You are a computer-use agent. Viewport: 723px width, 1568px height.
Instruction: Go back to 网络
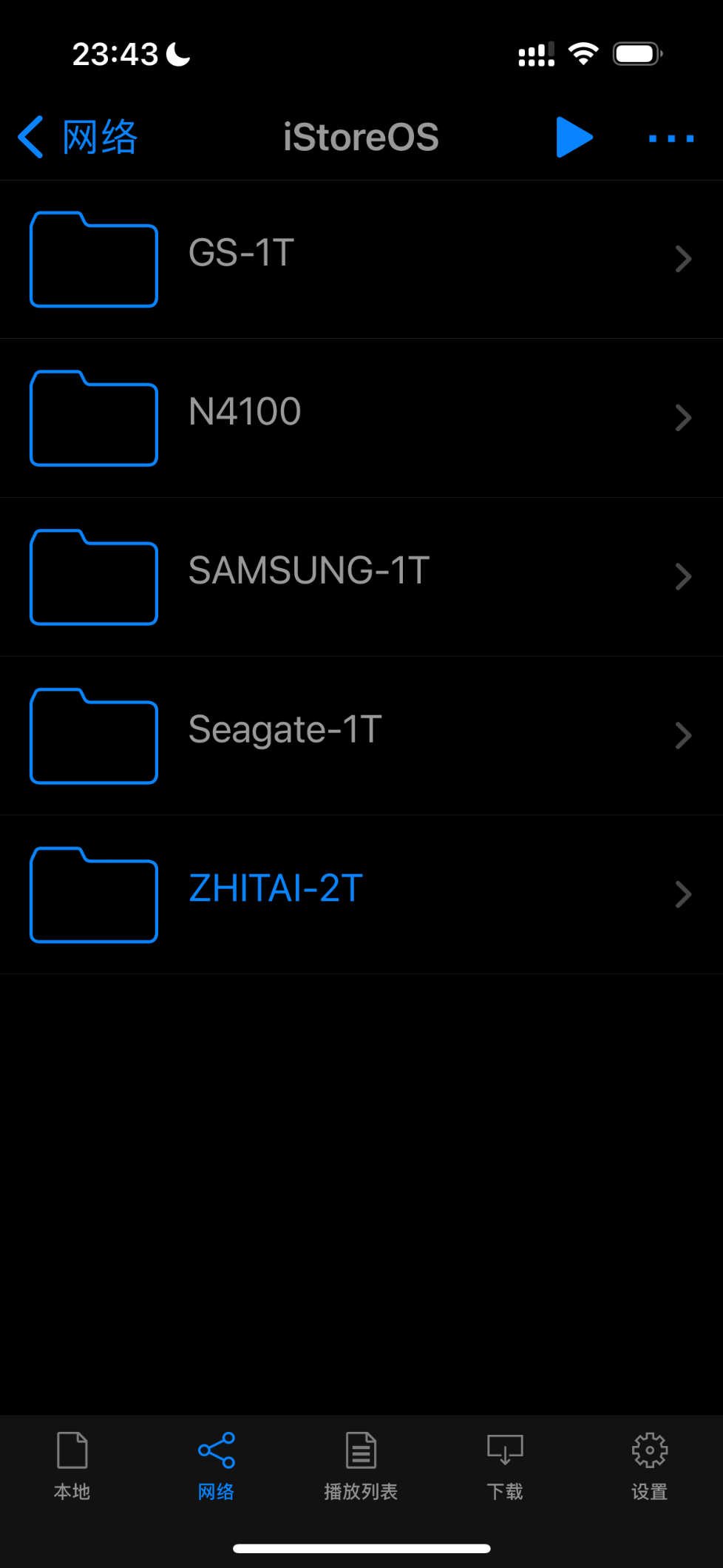click(78, 137)
